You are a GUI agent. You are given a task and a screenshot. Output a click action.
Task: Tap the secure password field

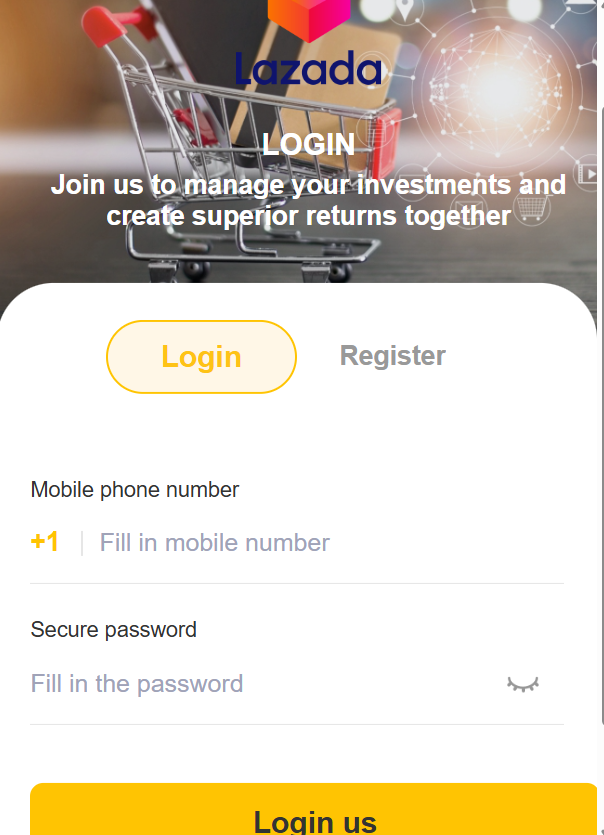[260, 684]
